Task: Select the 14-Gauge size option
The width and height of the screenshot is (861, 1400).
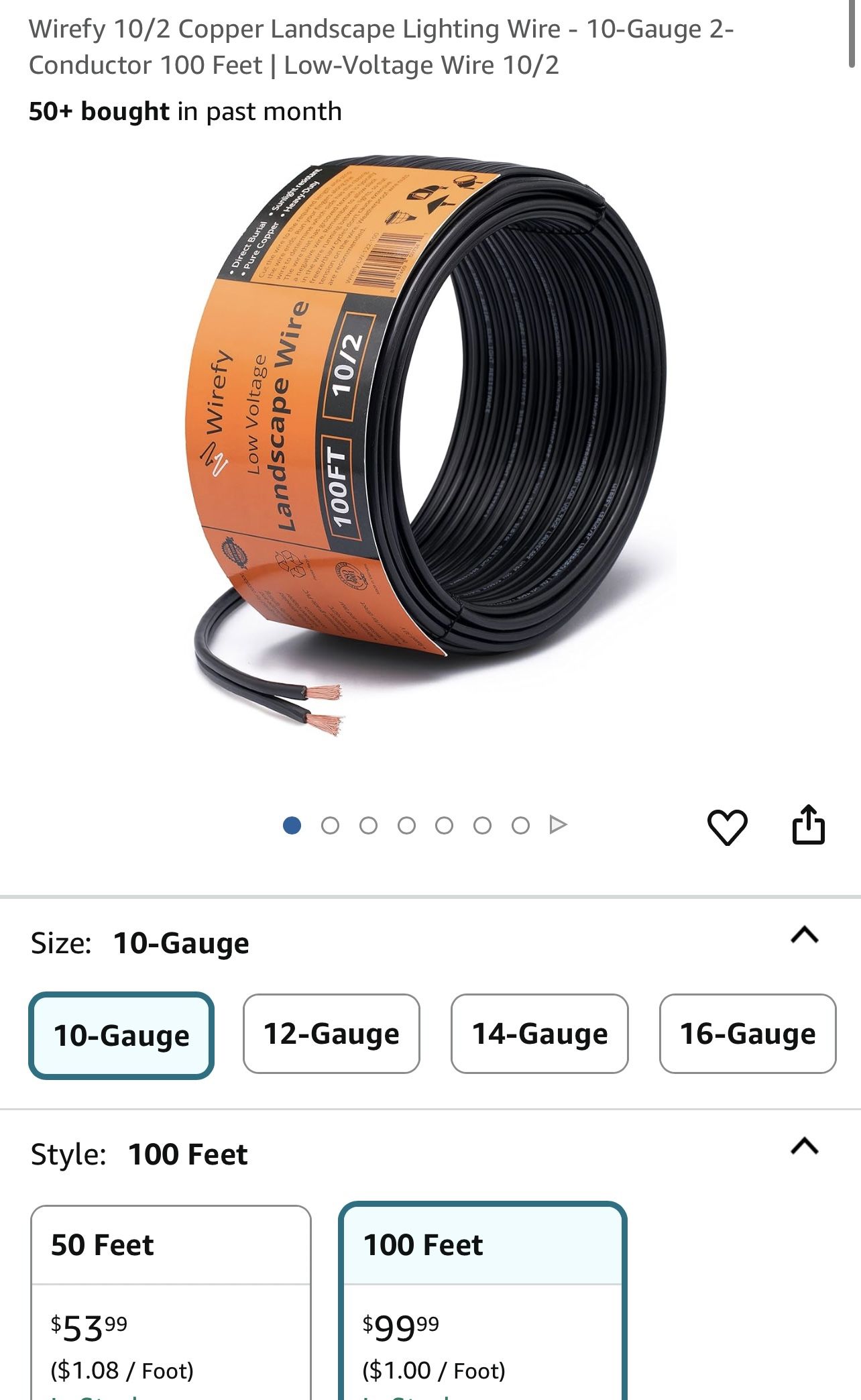Action: point(538,1034)
